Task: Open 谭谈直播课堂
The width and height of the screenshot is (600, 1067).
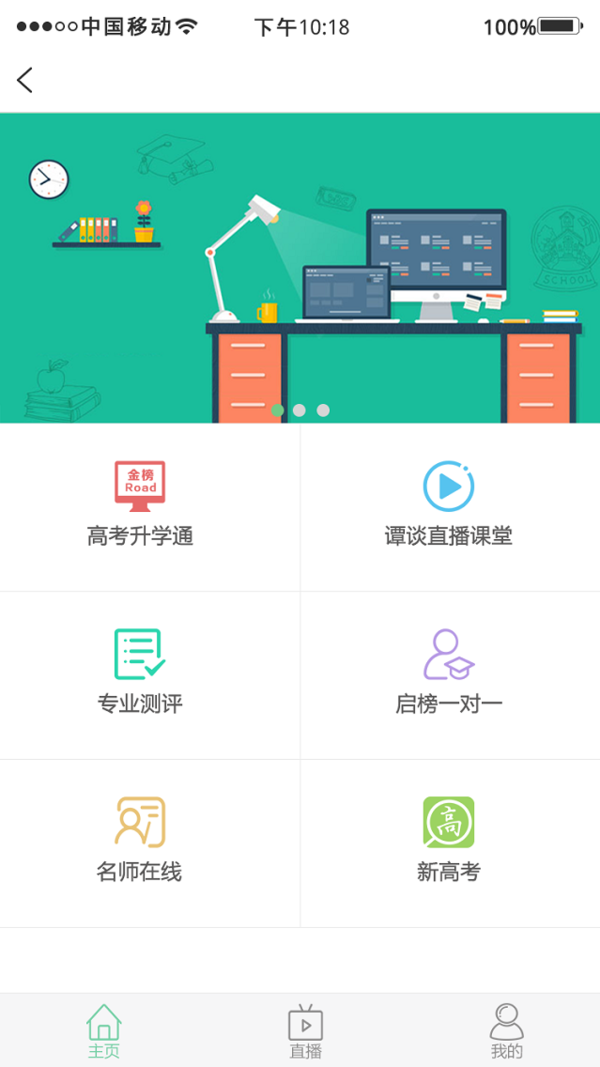Action: (x=448, y=506)
